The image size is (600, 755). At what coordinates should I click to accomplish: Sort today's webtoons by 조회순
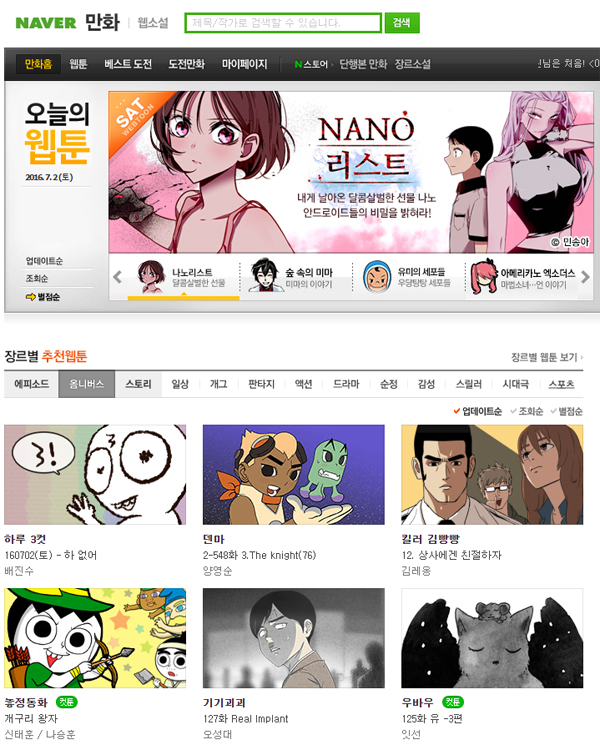point(37,279)
